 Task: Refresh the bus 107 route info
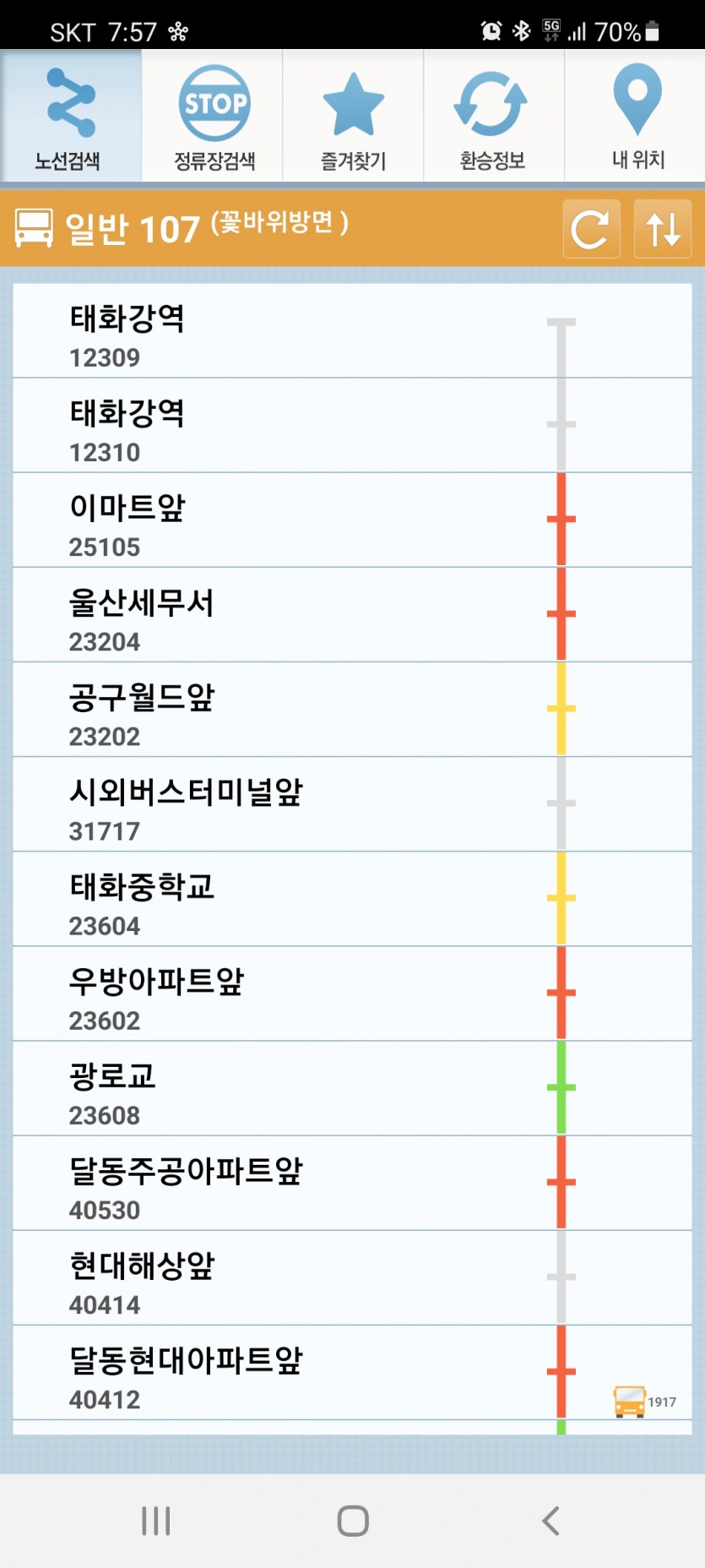[x=591, y=229]
